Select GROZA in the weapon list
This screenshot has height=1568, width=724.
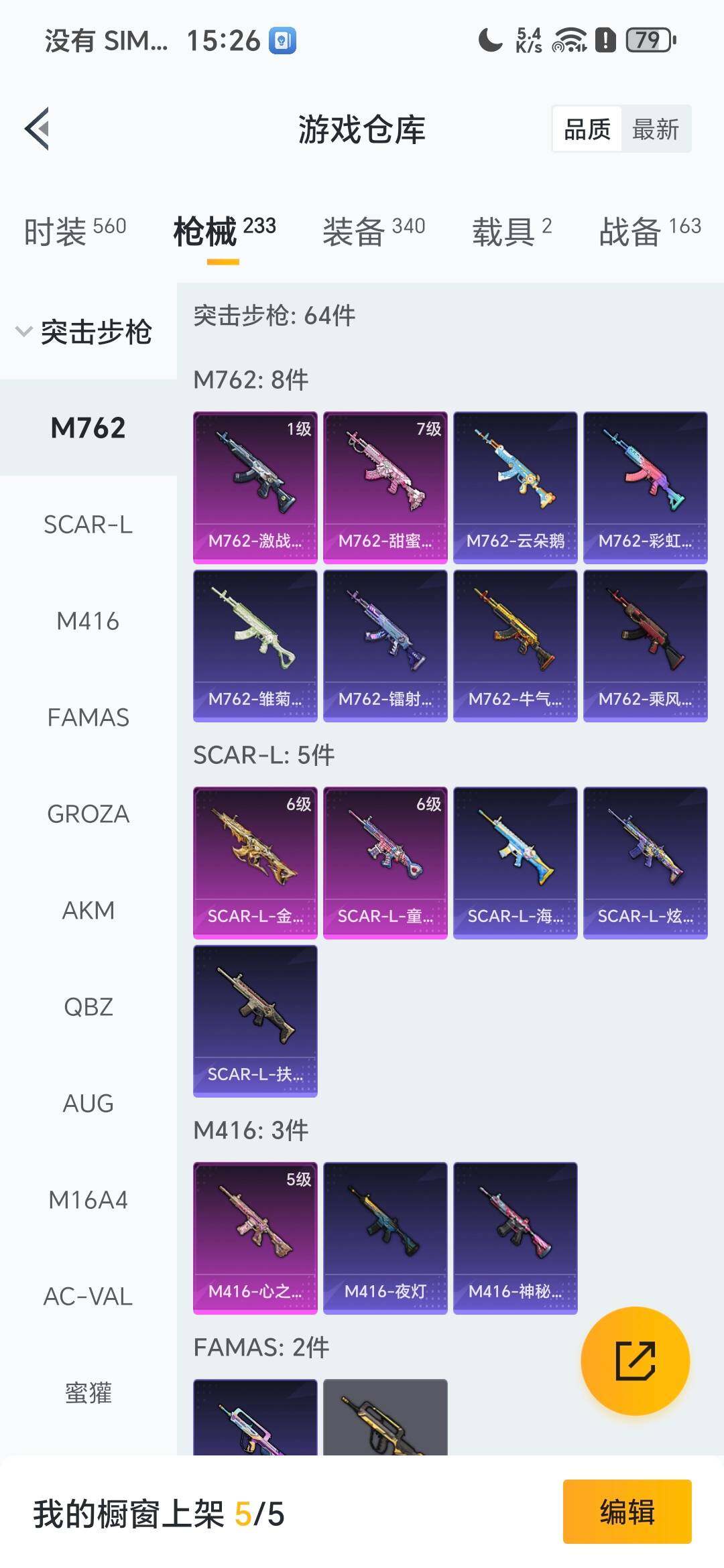88,814
